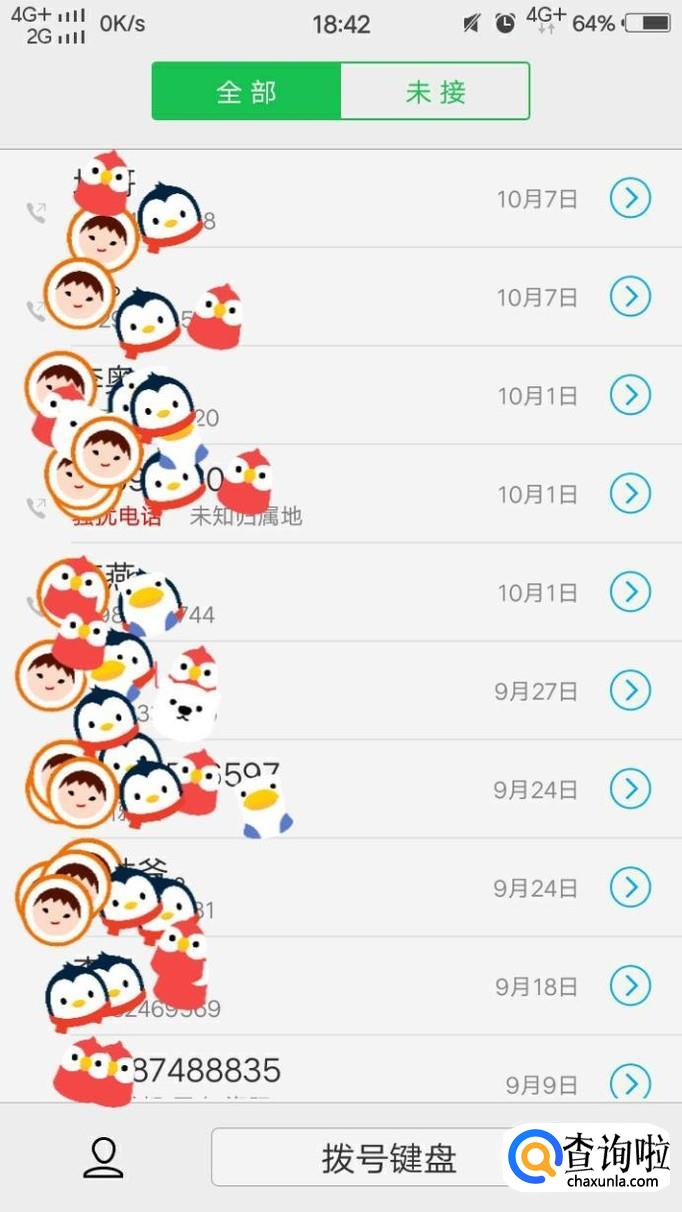Open details arrow for the 9月18日 call
682x1212 pixels.
tap(630, 986)
